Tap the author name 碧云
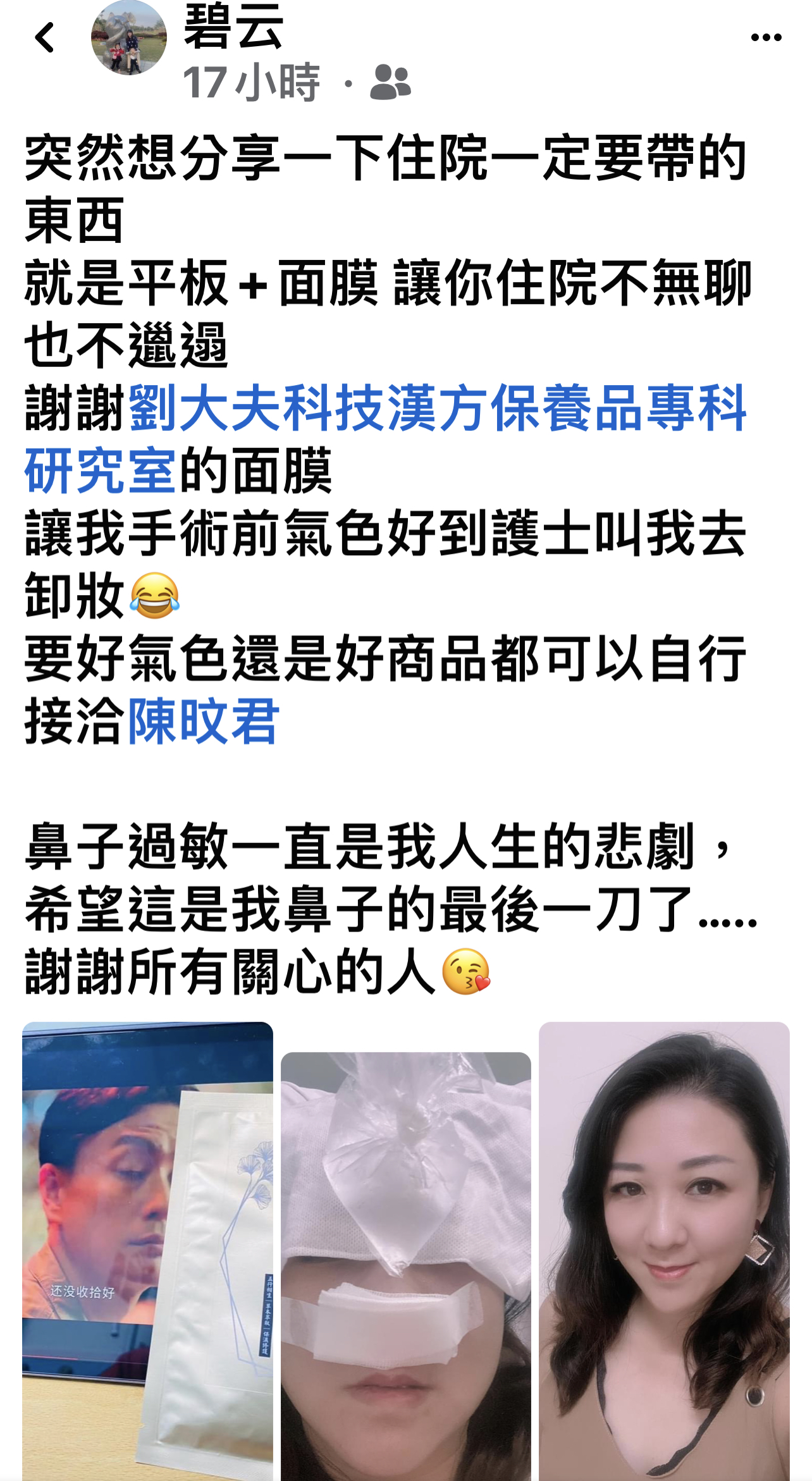 (233, 27)
